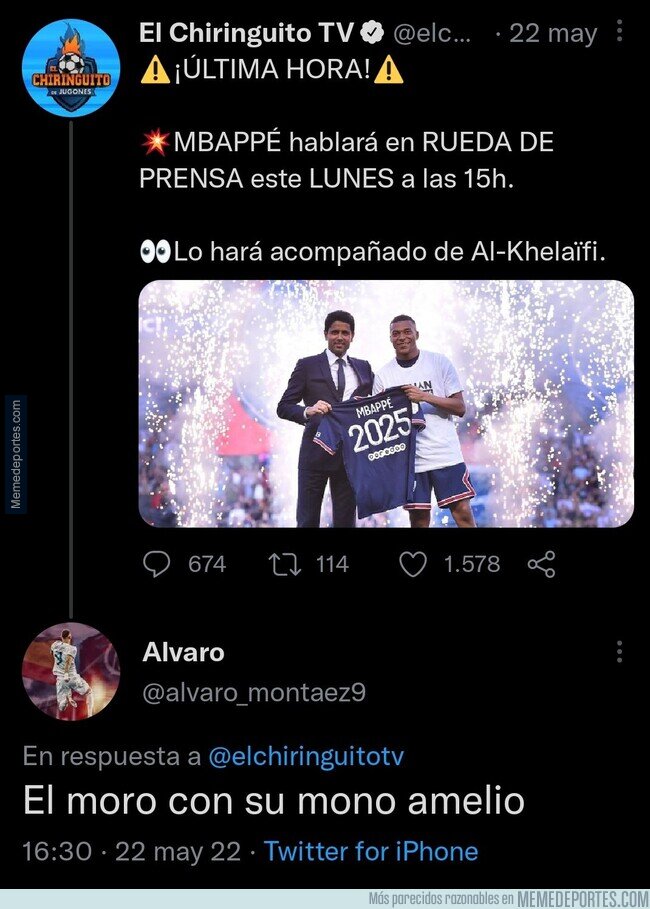View the photo attached to the tweet
Screen dimensions: 650x909
click(x=385, y=403)
